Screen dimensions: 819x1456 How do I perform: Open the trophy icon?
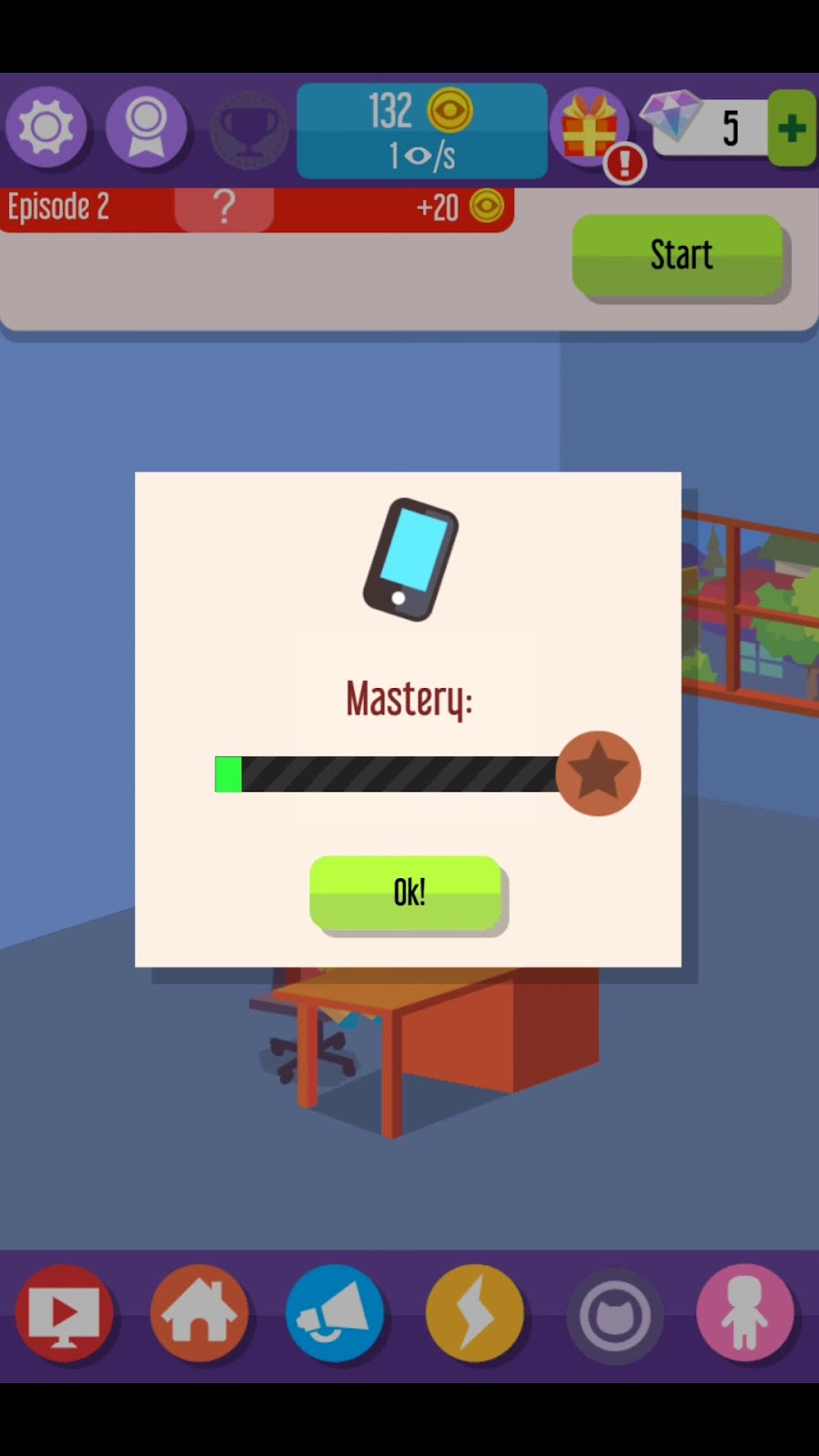248,130
